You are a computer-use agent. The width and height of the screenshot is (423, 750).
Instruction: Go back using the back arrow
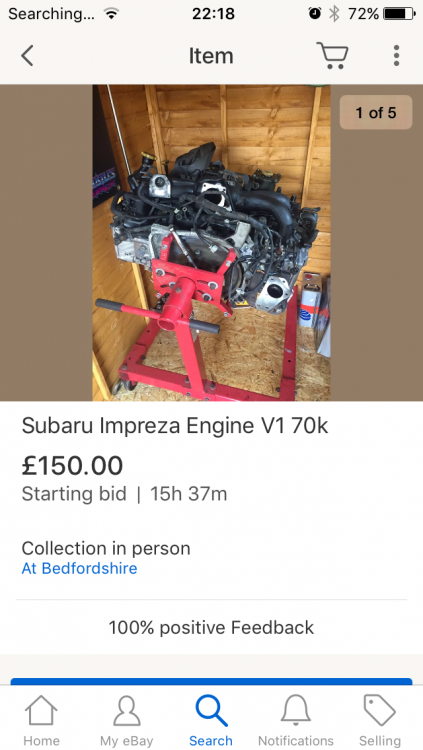click(x=27, y=56)
